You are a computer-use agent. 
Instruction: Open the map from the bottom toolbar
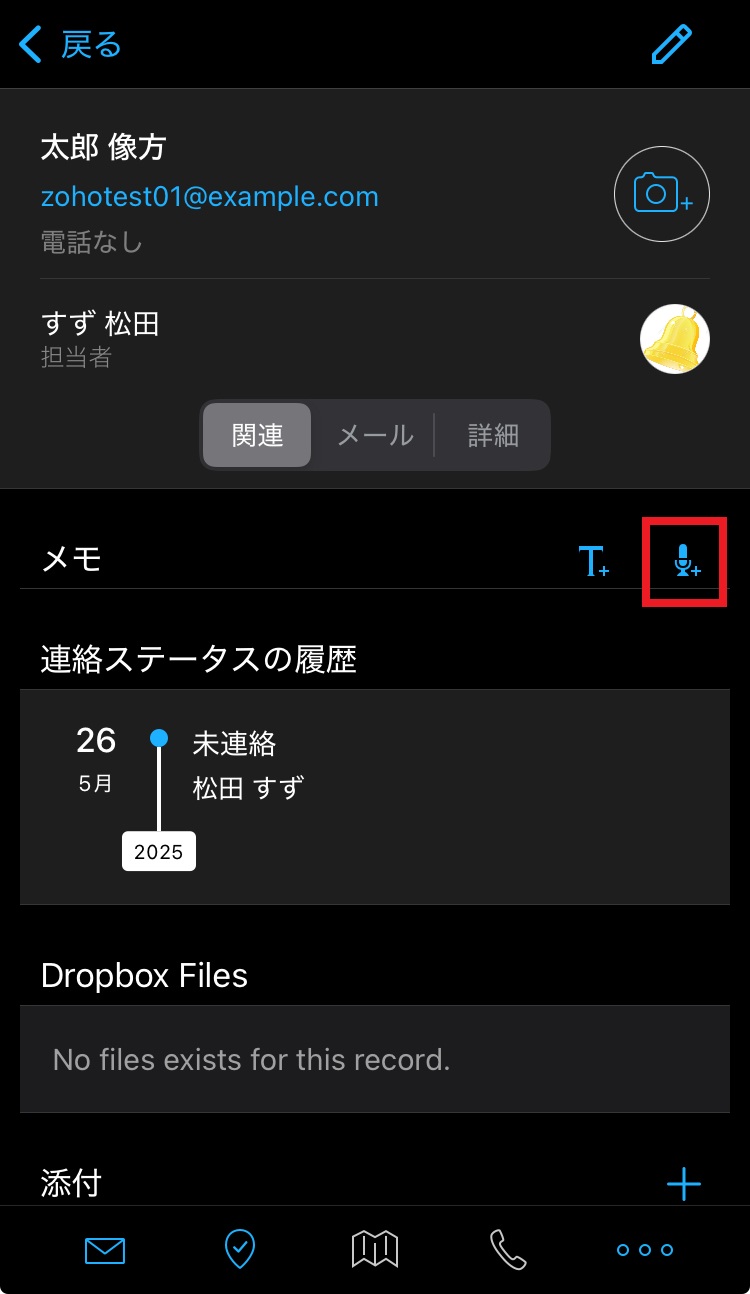pos(375,1250)
